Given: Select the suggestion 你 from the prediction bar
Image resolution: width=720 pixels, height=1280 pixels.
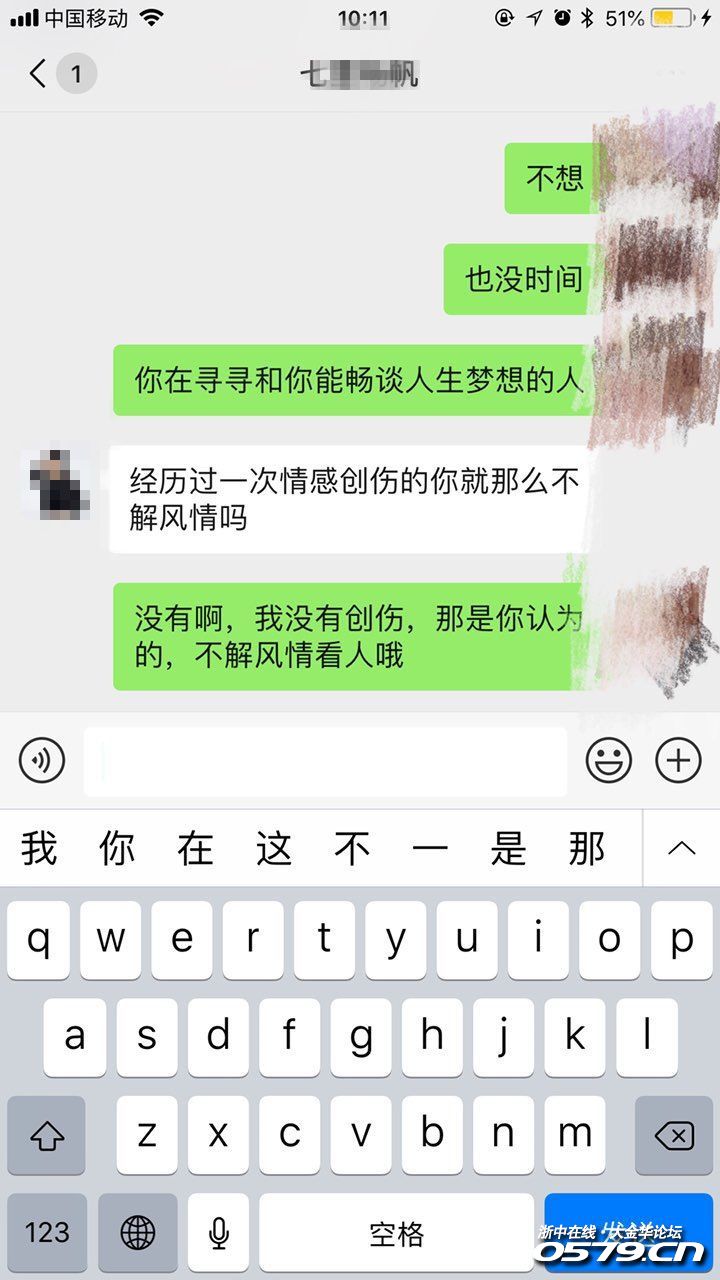Looking at the screenshot, I should 114,848.
